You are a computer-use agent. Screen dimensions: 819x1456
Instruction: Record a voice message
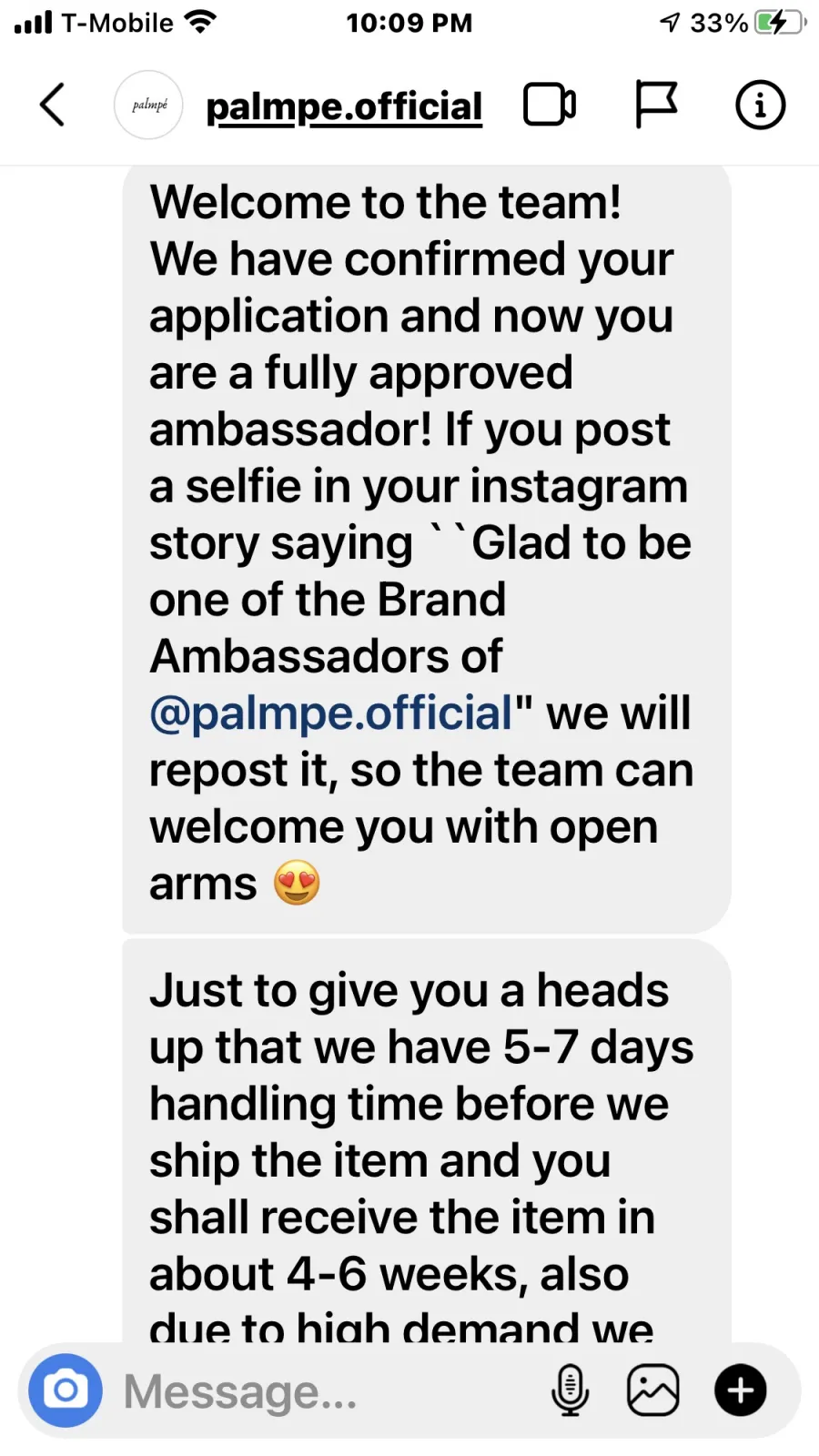(571, 1390)
